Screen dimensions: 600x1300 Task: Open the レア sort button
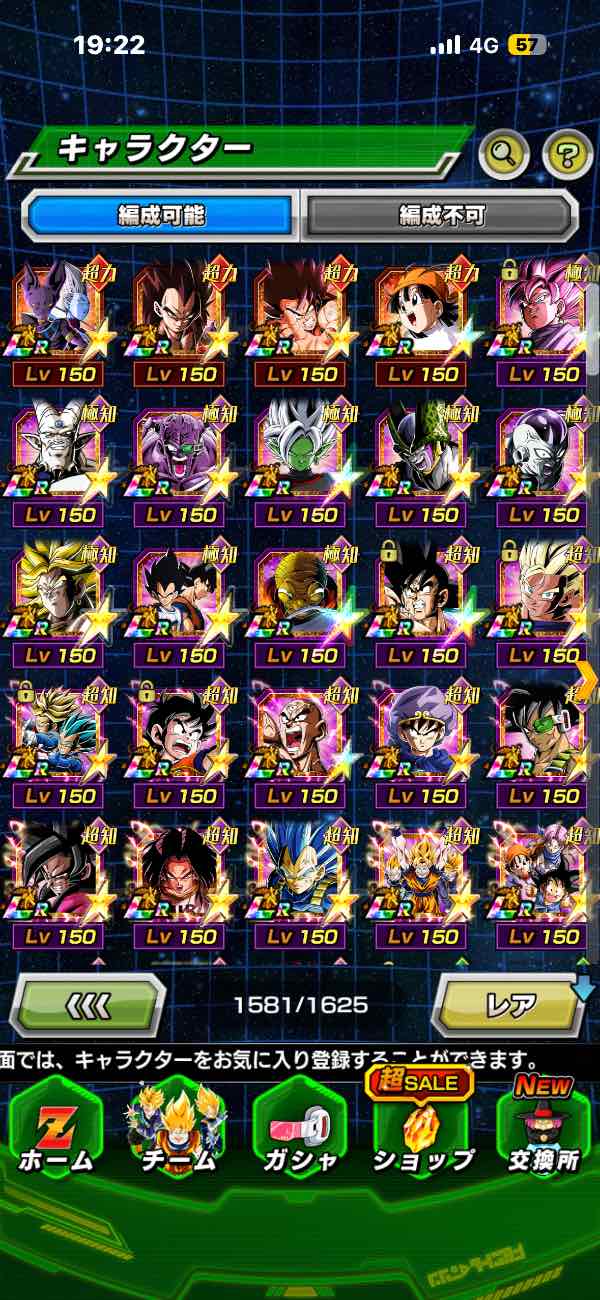coord(510,1003)
